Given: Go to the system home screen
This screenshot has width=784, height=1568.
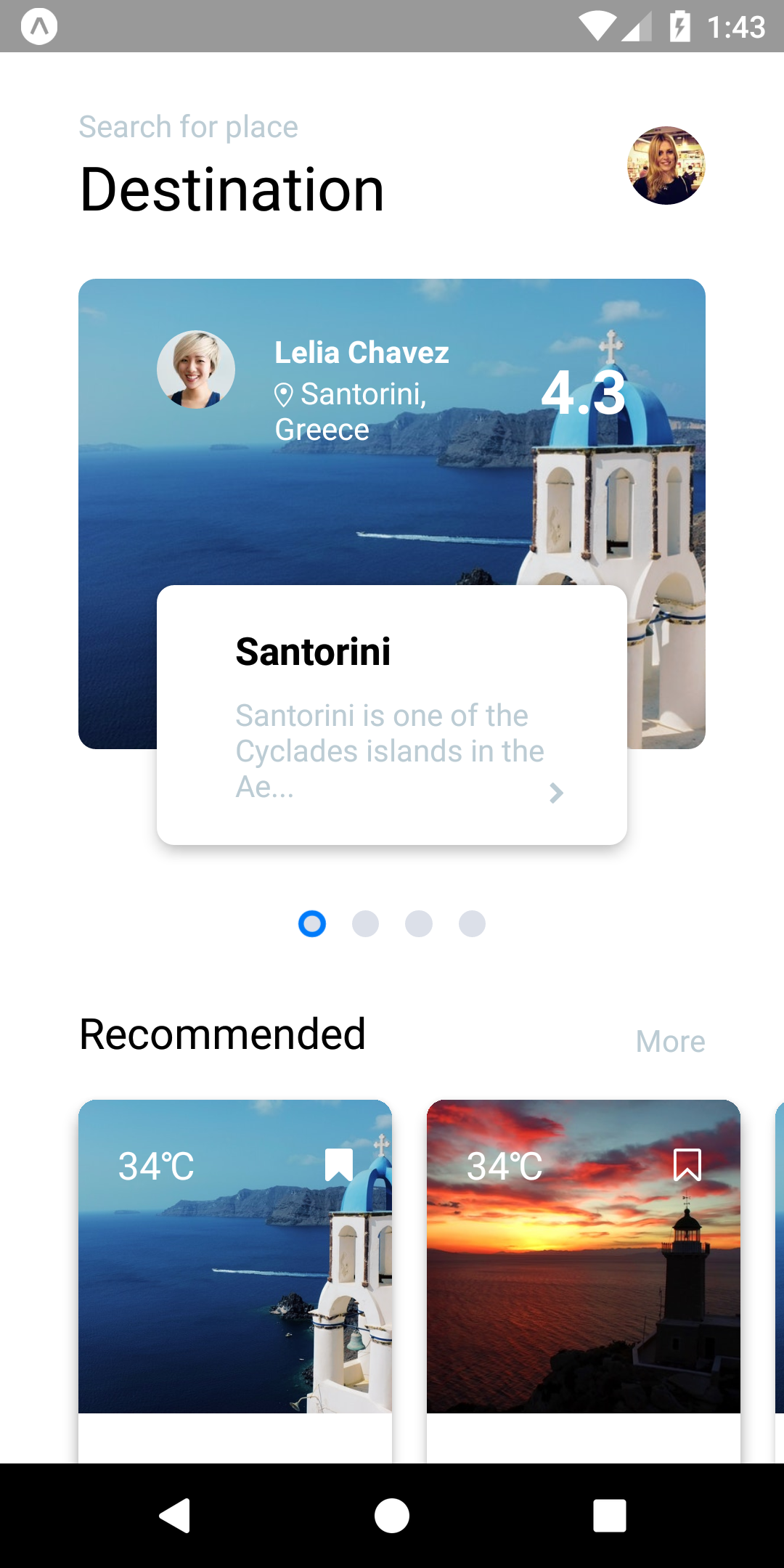Looking at the screenshot, I should [x=392, y=1516].
